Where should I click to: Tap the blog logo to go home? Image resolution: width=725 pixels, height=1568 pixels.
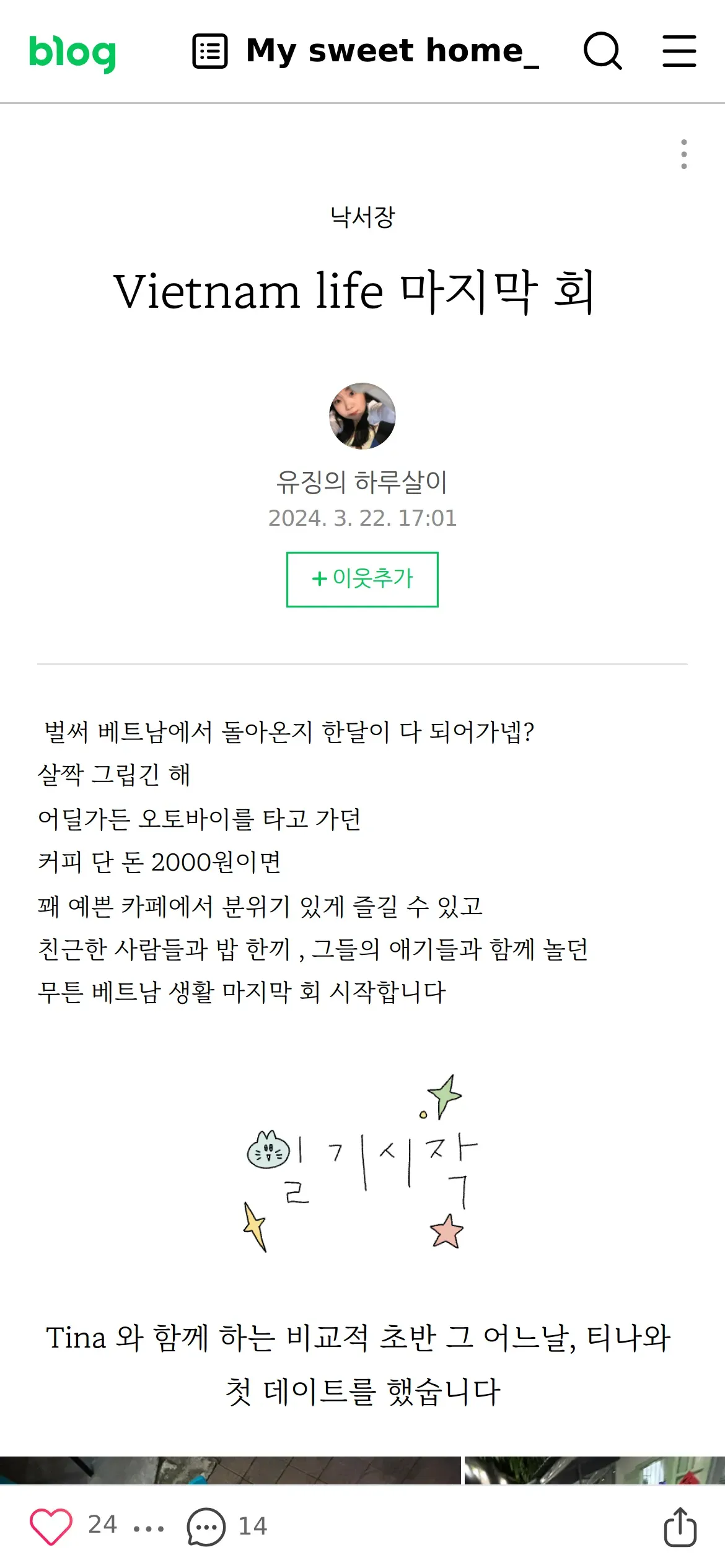coord(72,53)
